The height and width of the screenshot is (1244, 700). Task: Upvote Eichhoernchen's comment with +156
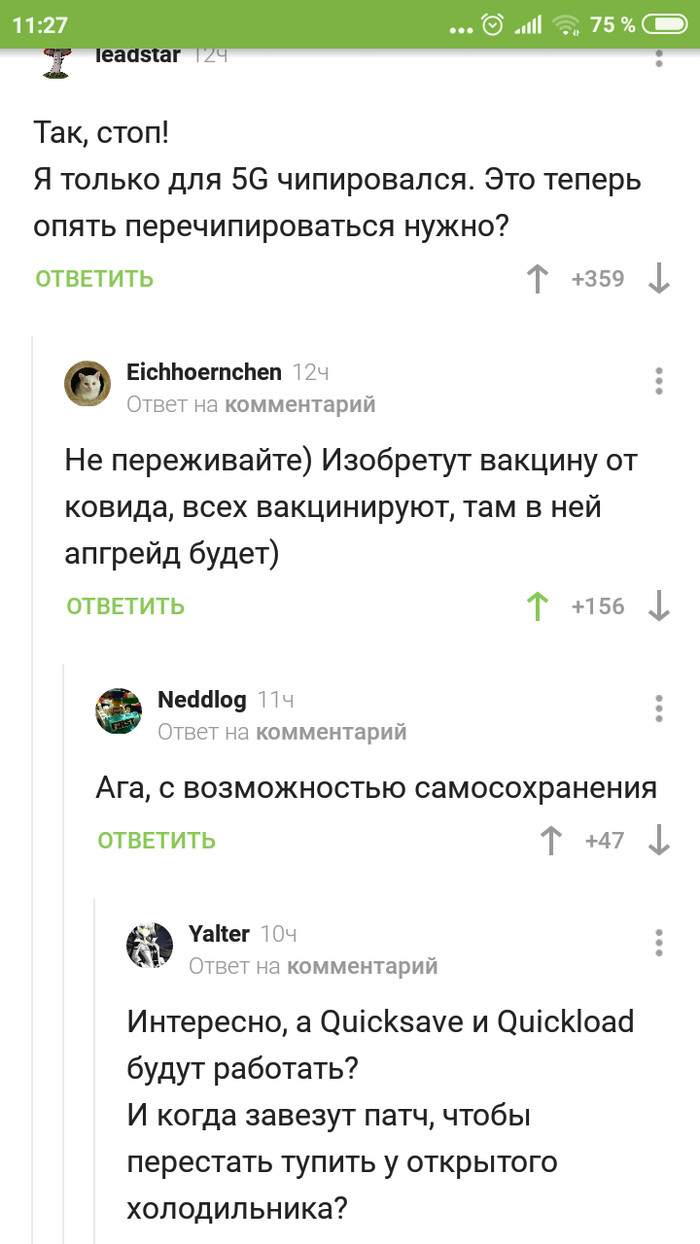(x=538, y=606)
